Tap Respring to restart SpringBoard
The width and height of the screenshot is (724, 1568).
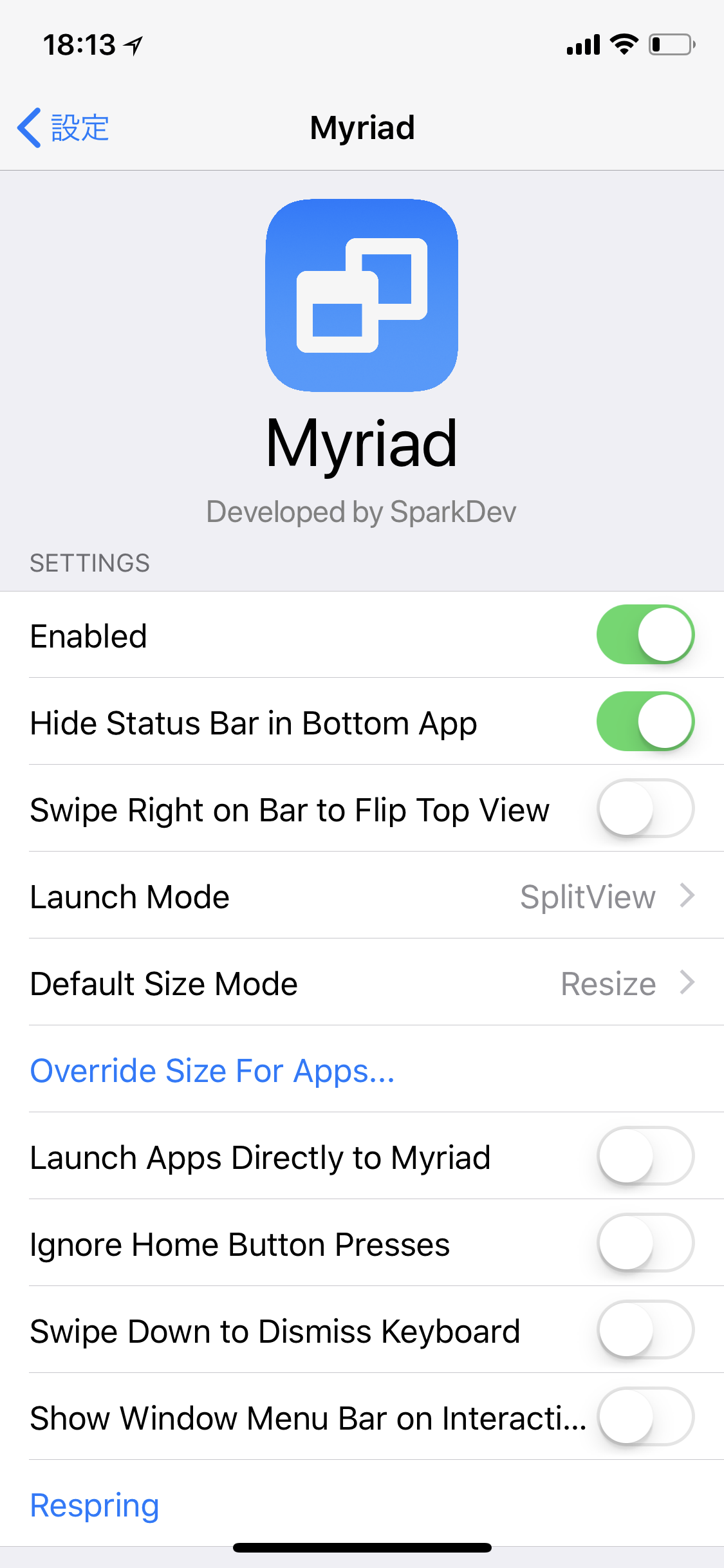tap(94, 1505)
